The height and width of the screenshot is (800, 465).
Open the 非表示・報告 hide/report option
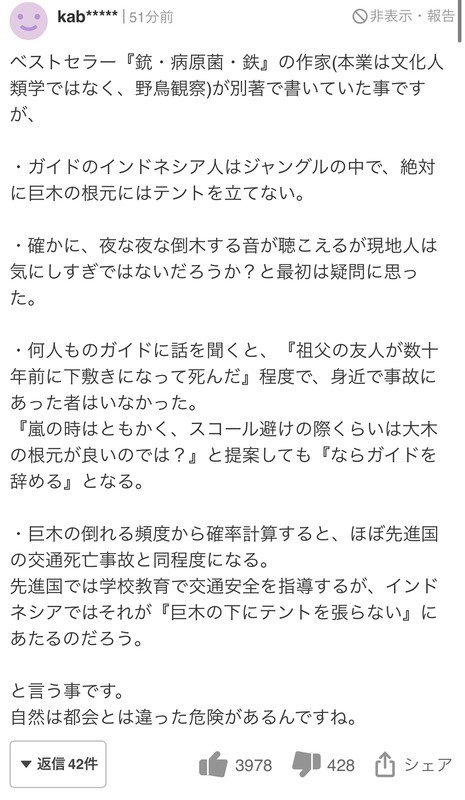point(403,16)
